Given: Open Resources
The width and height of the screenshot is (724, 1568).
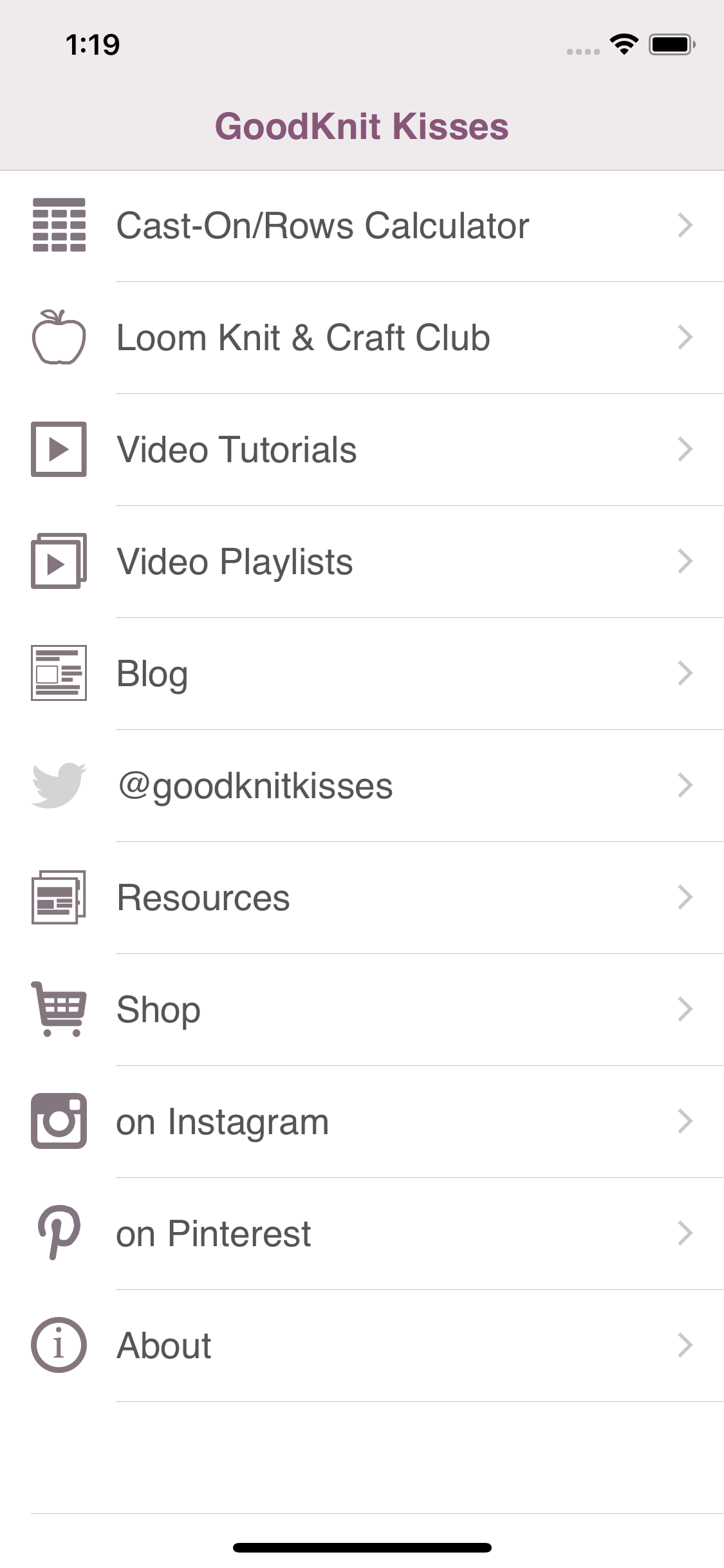Looking at the screenshot, I should point(362,898).
